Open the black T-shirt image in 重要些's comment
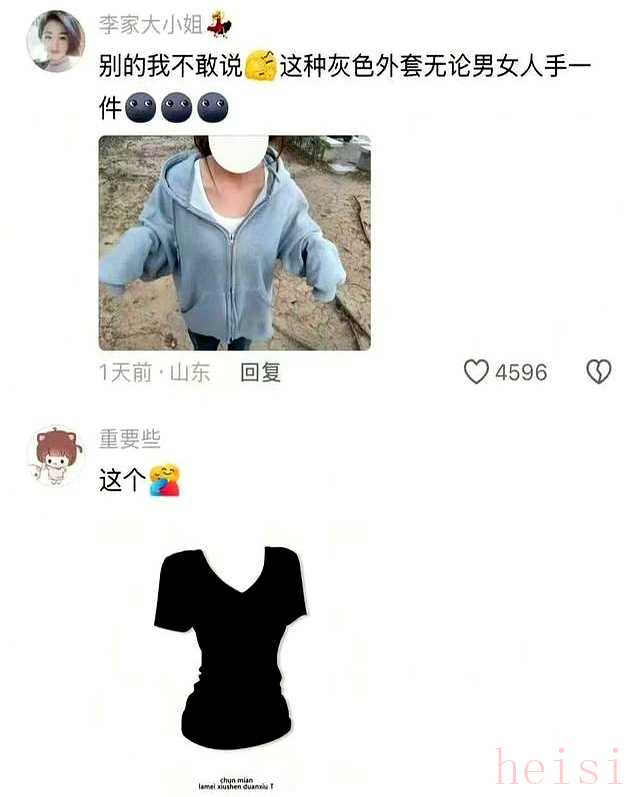Screen dimensions: 640x797 [x=231, y=650]
